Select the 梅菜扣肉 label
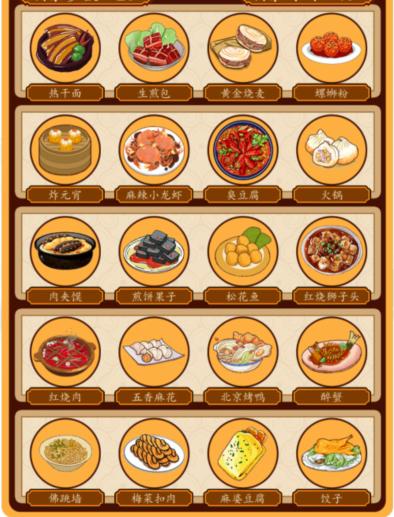 [154, 498]
